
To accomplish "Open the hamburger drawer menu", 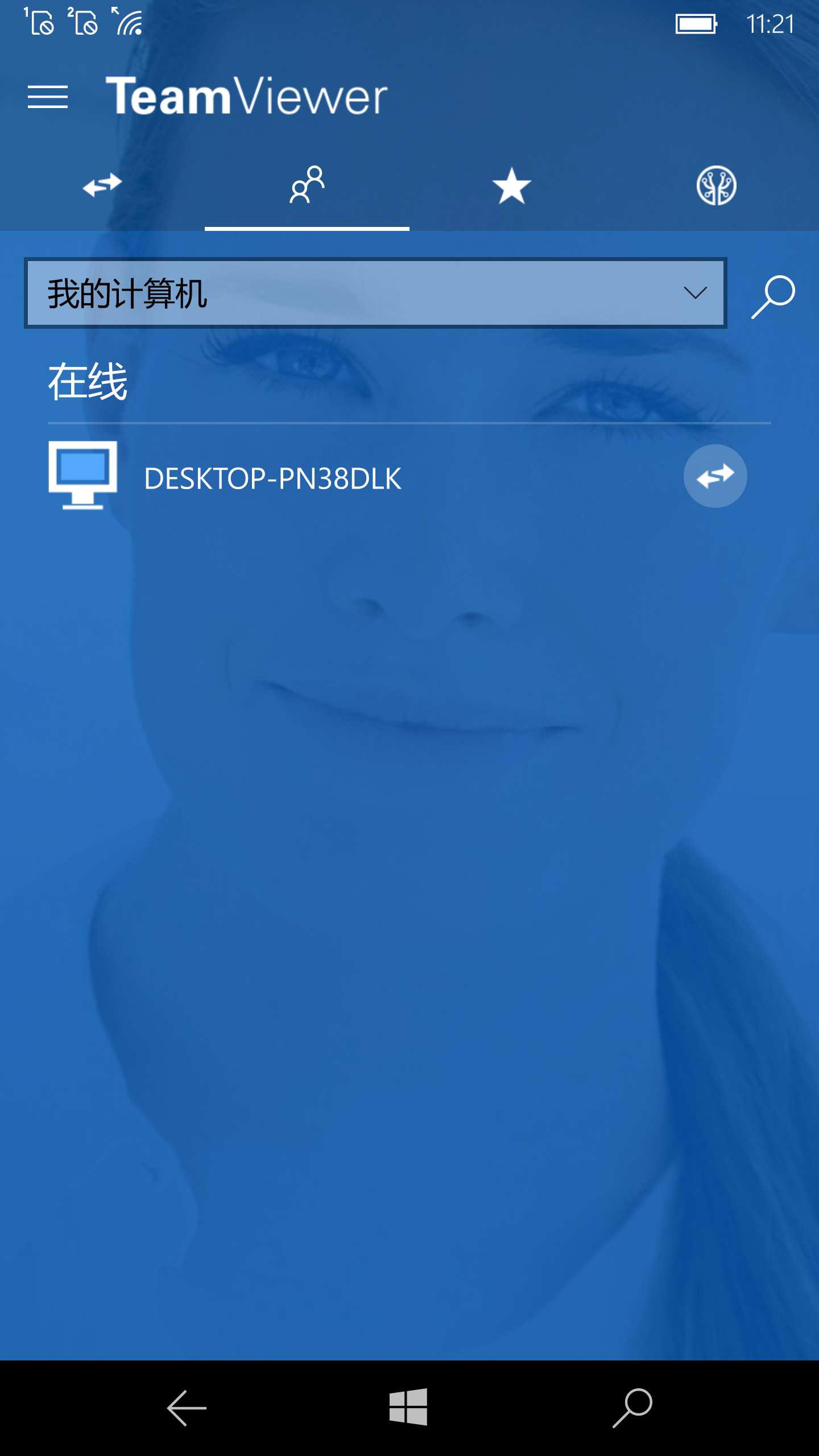I will pos(48,97).
